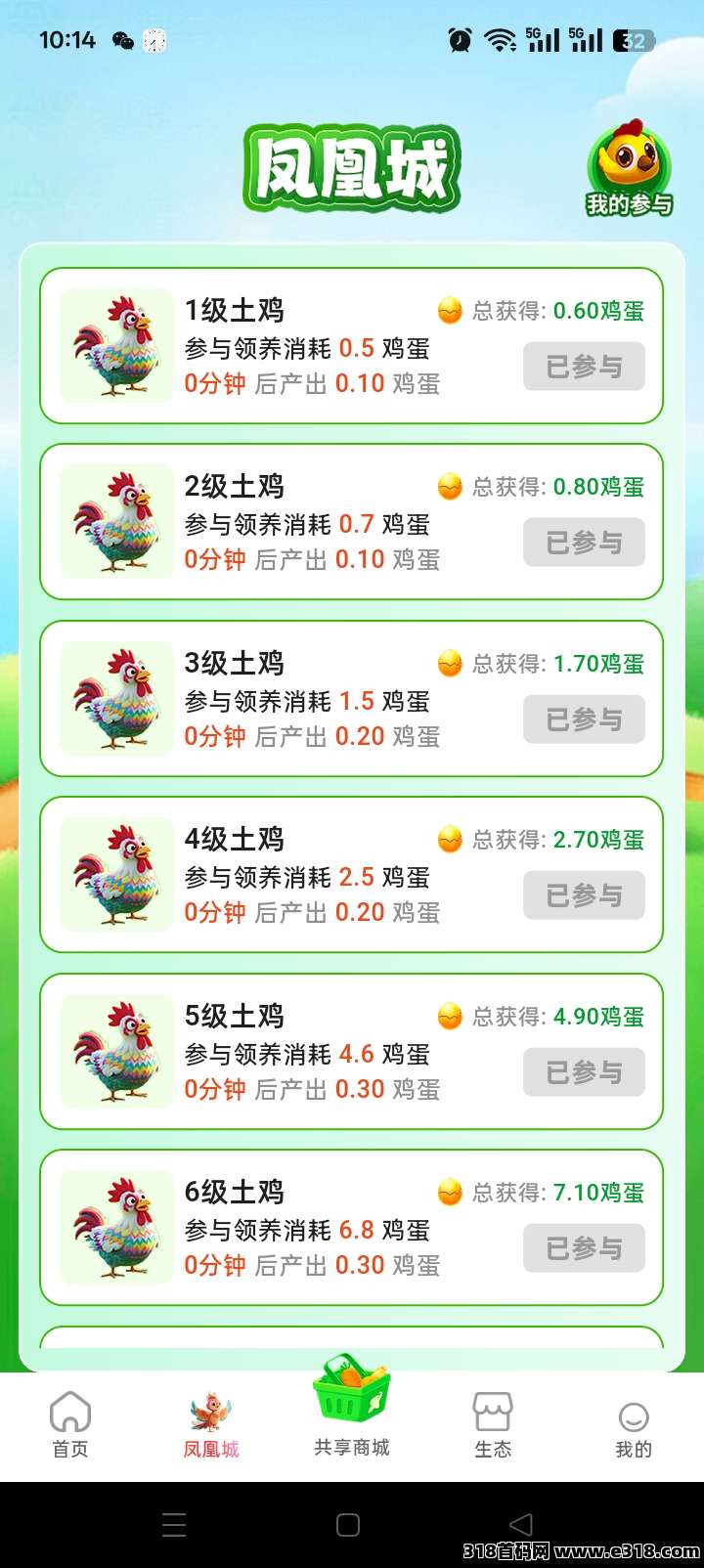
Task: Switch to the 生态 tab
Action: 493,1425
